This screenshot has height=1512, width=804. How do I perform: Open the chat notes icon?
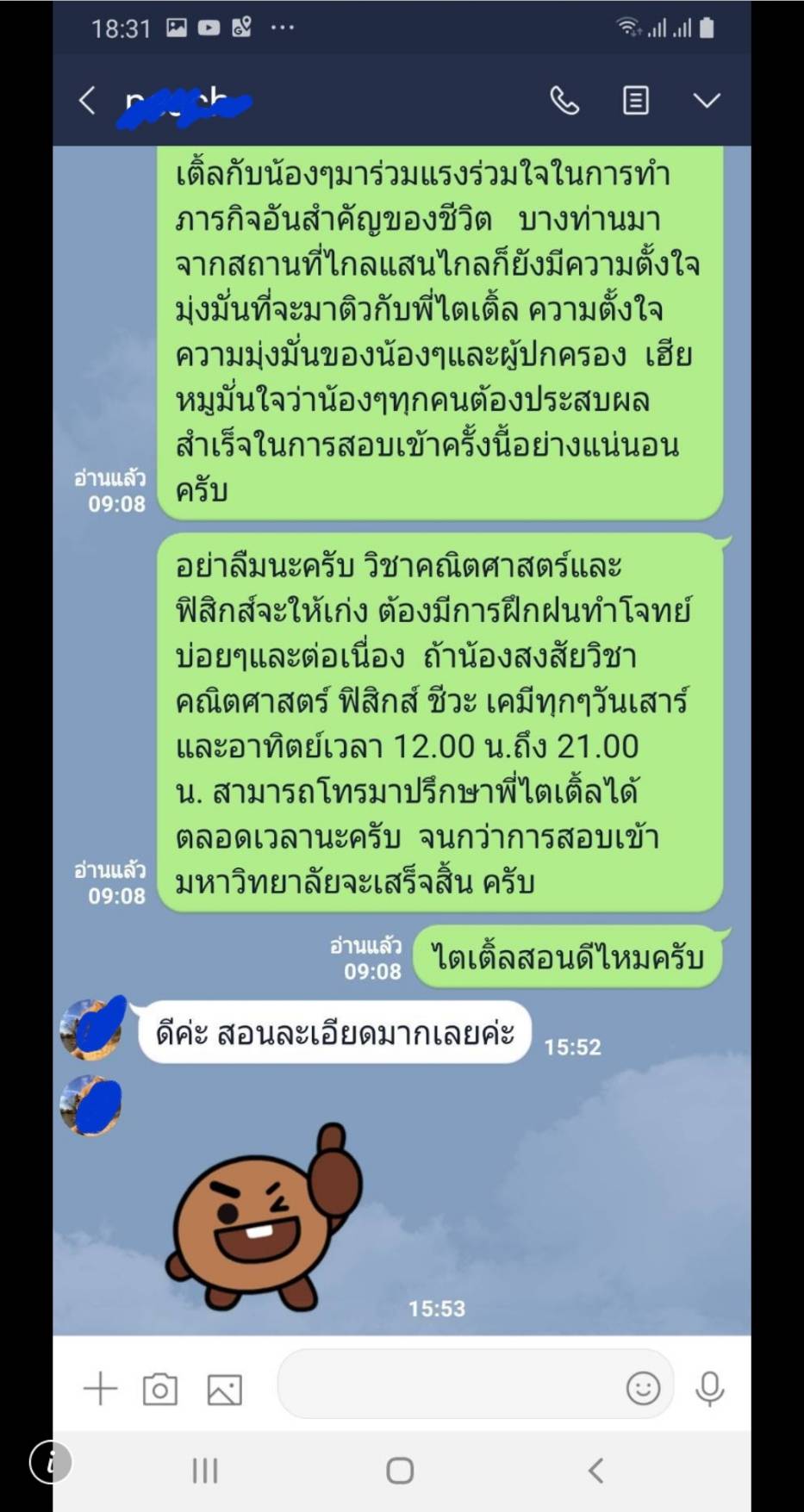click(636, 101)
